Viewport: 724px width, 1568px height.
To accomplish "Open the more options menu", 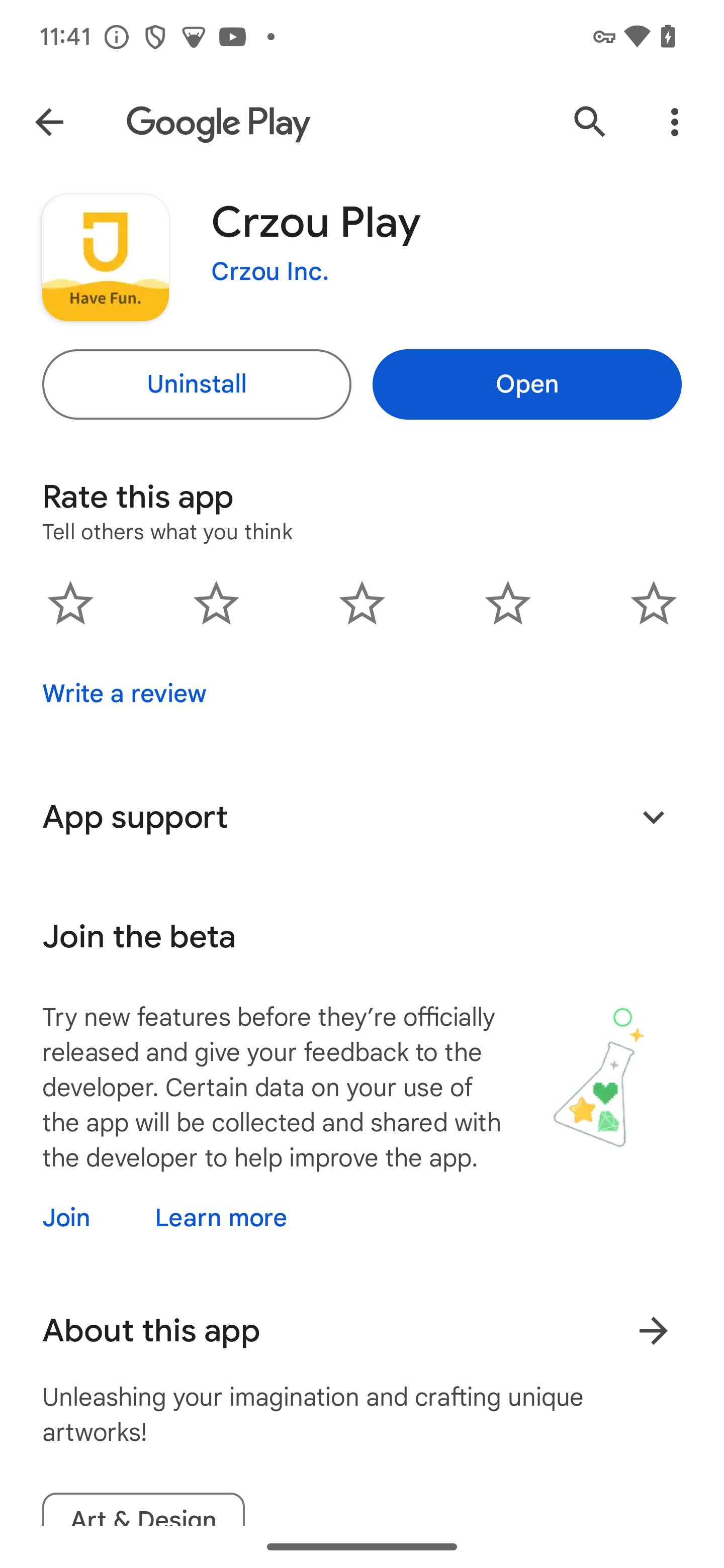I will [x=674, y=122].
